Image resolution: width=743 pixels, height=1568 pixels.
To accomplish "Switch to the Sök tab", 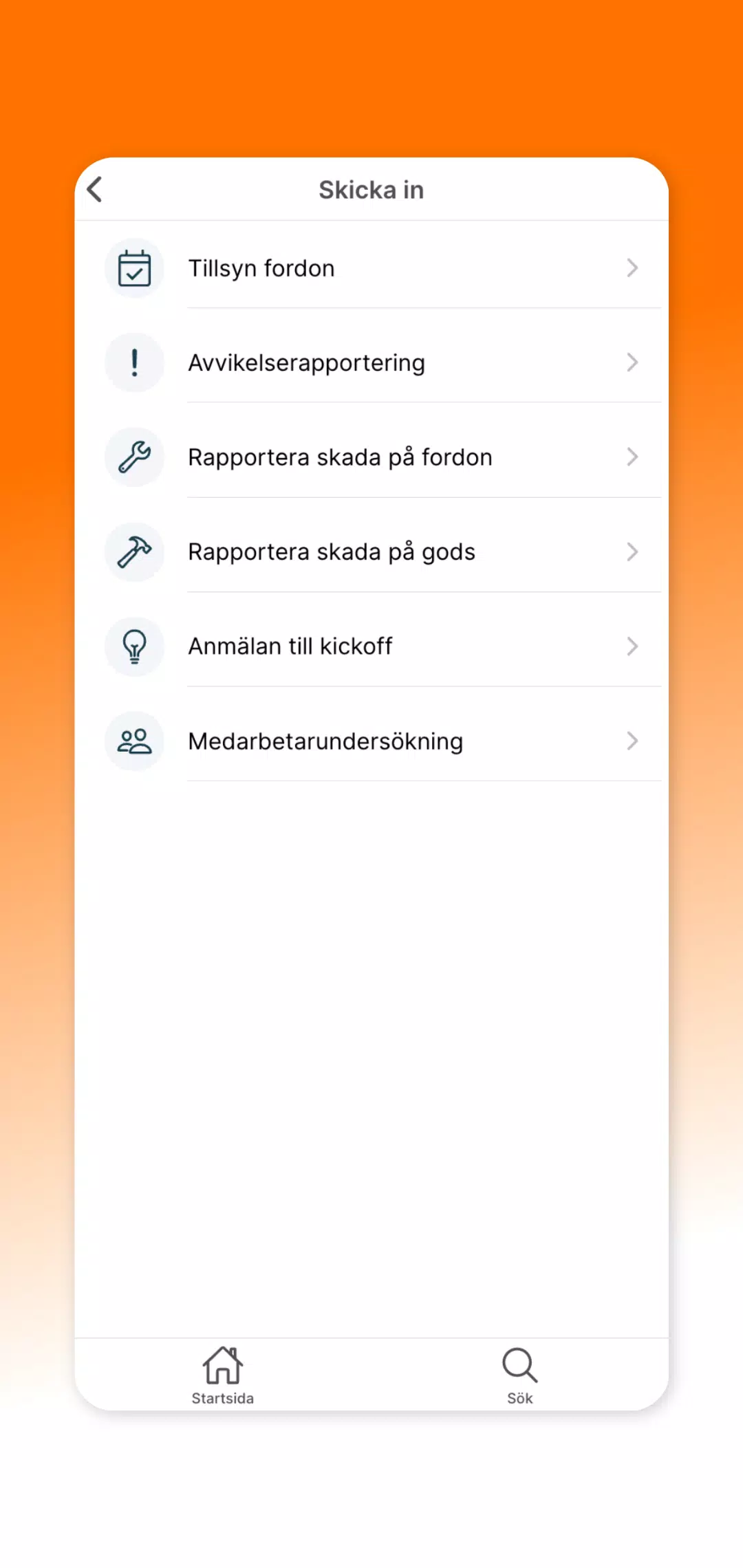I will coord(520,1375).
